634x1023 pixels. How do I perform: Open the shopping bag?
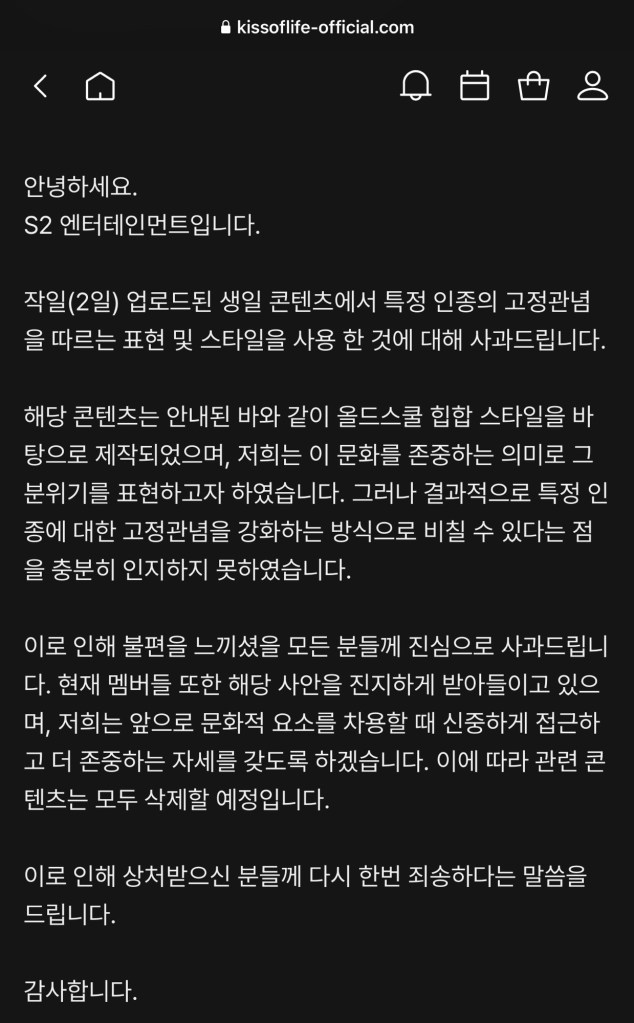(x=533, y=86)
